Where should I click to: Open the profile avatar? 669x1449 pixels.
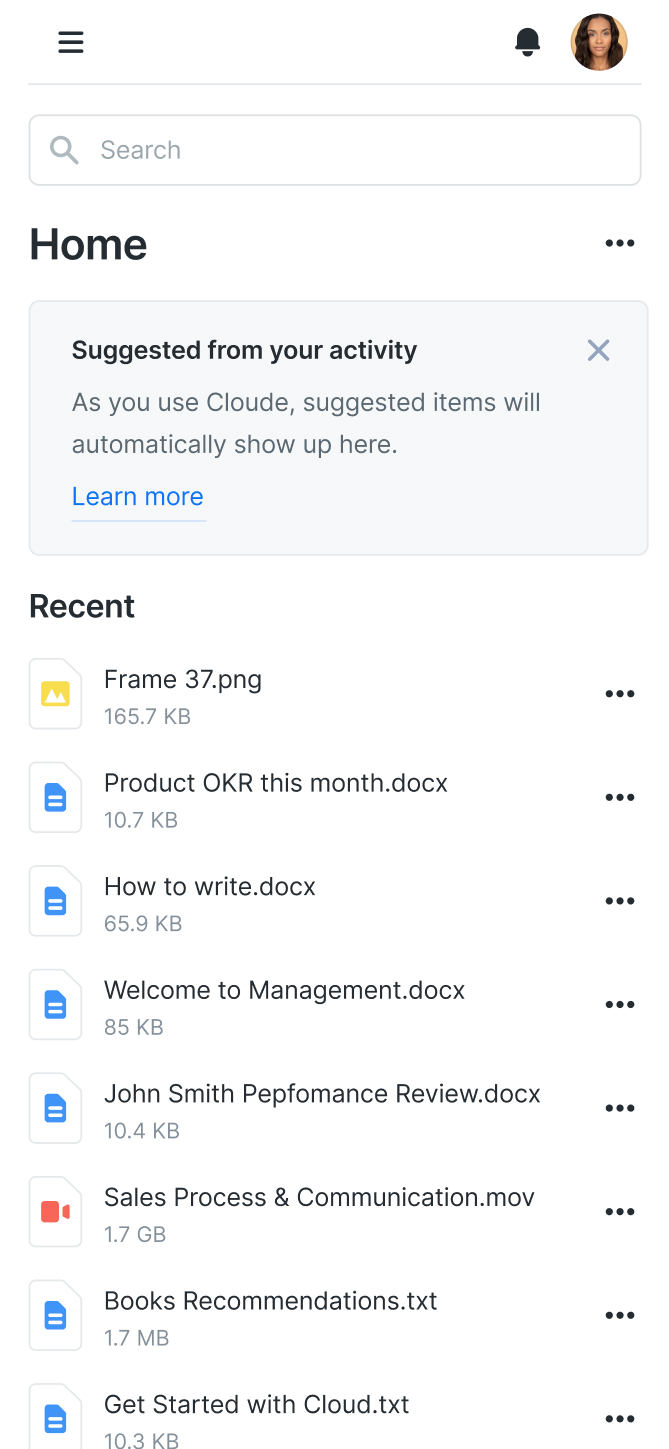[599, 42]
